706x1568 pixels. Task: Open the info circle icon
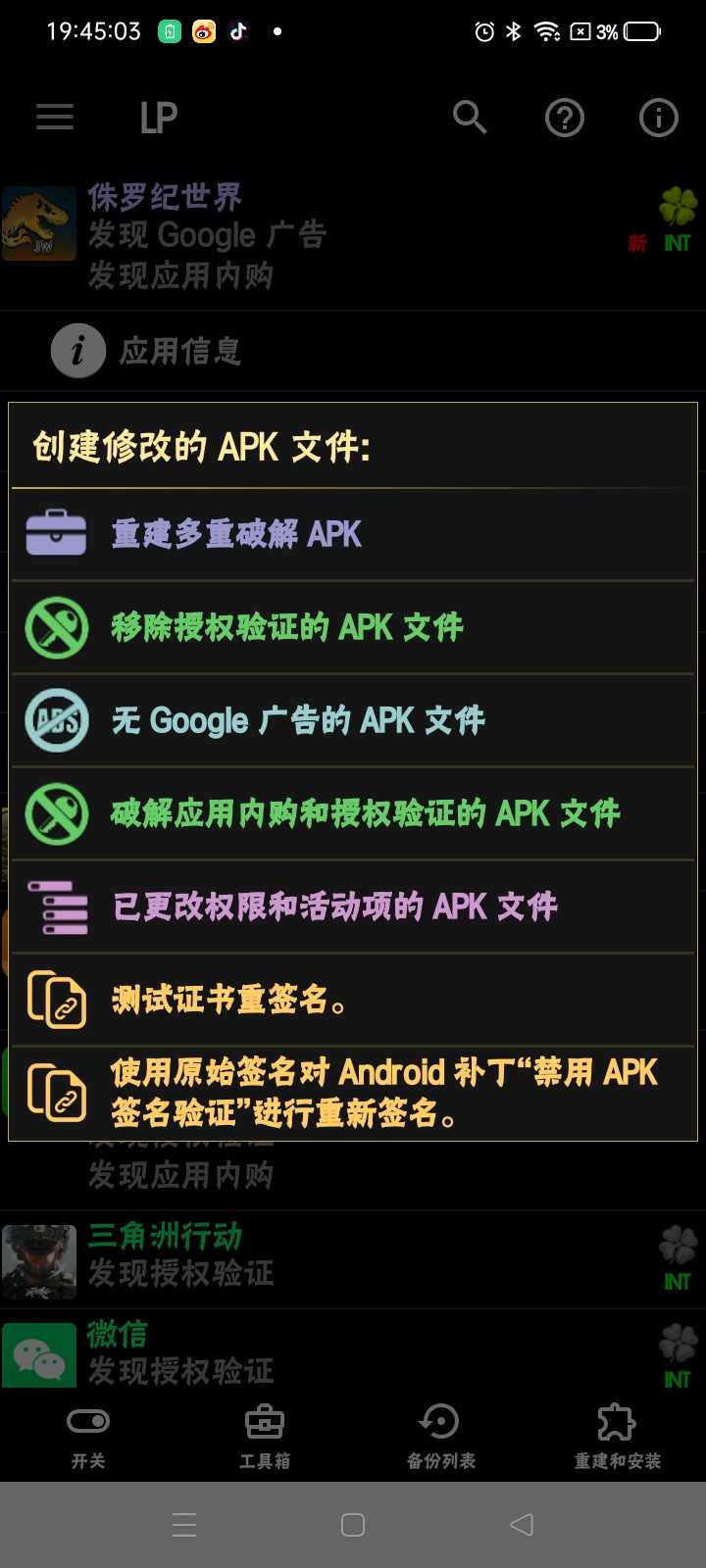(658, 119)
